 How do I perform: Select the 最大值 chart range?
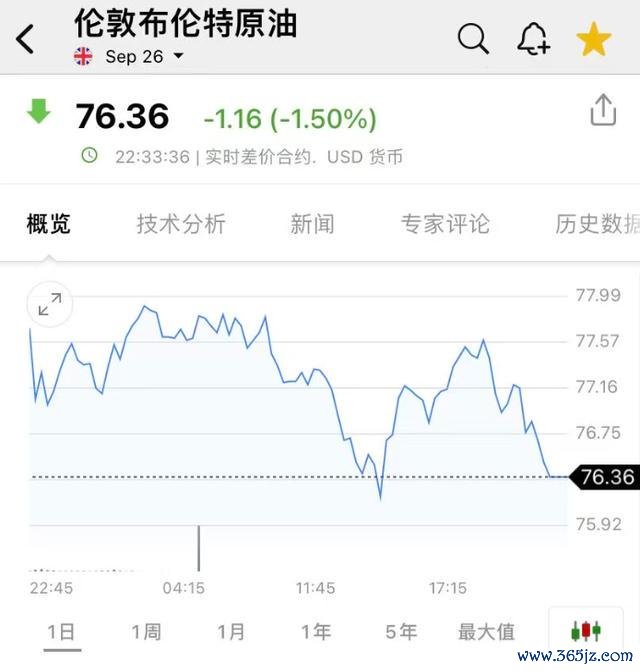[486, 632]
